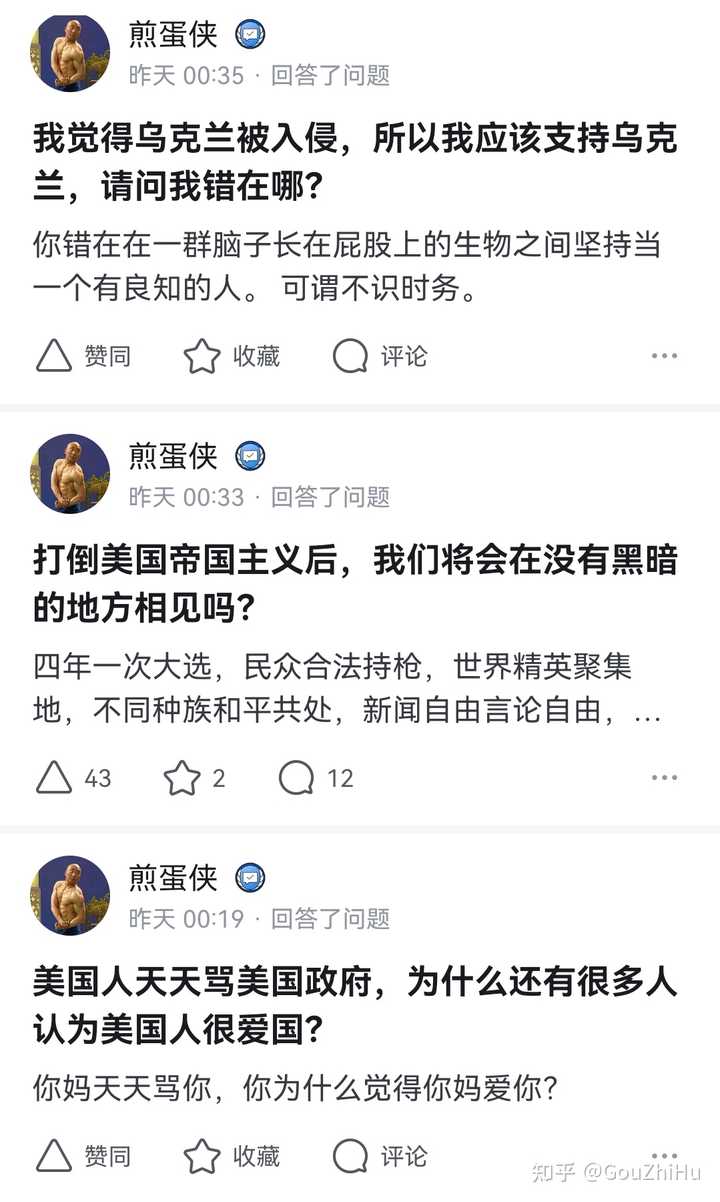Screen dimensions: 720x1202
Task: Open overflow menu of the Ukraine answer
Action: click(664, 356)
